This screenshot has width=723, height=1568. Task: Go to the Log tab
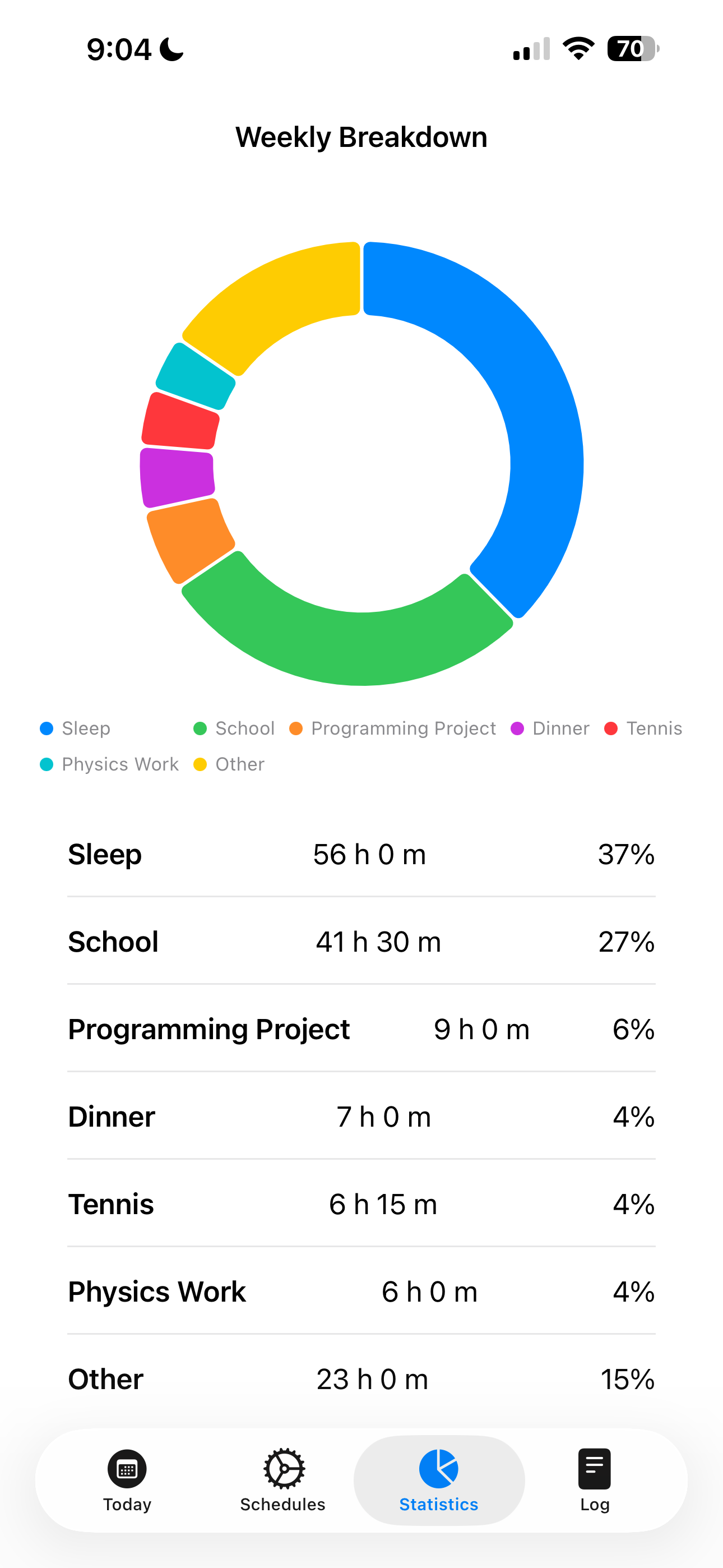(595, 1480)
